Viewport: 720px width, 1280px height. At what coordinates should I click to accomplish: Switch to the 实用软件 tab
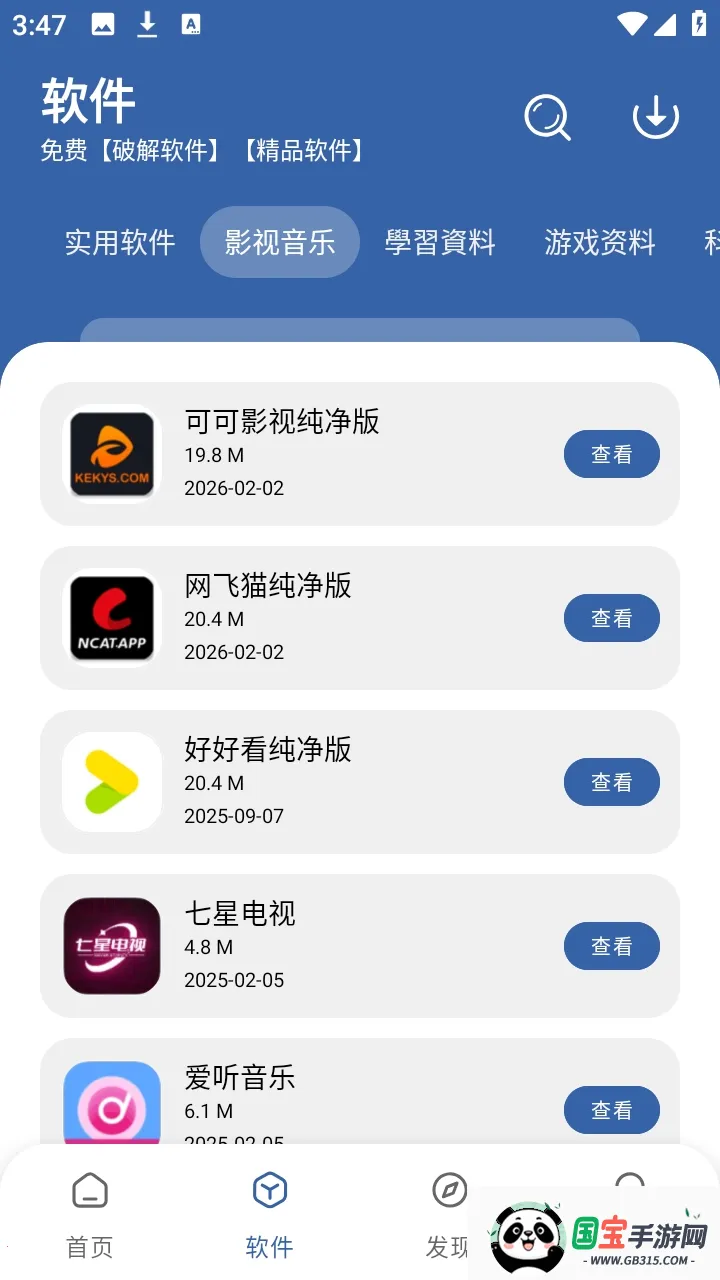[120, 242]
